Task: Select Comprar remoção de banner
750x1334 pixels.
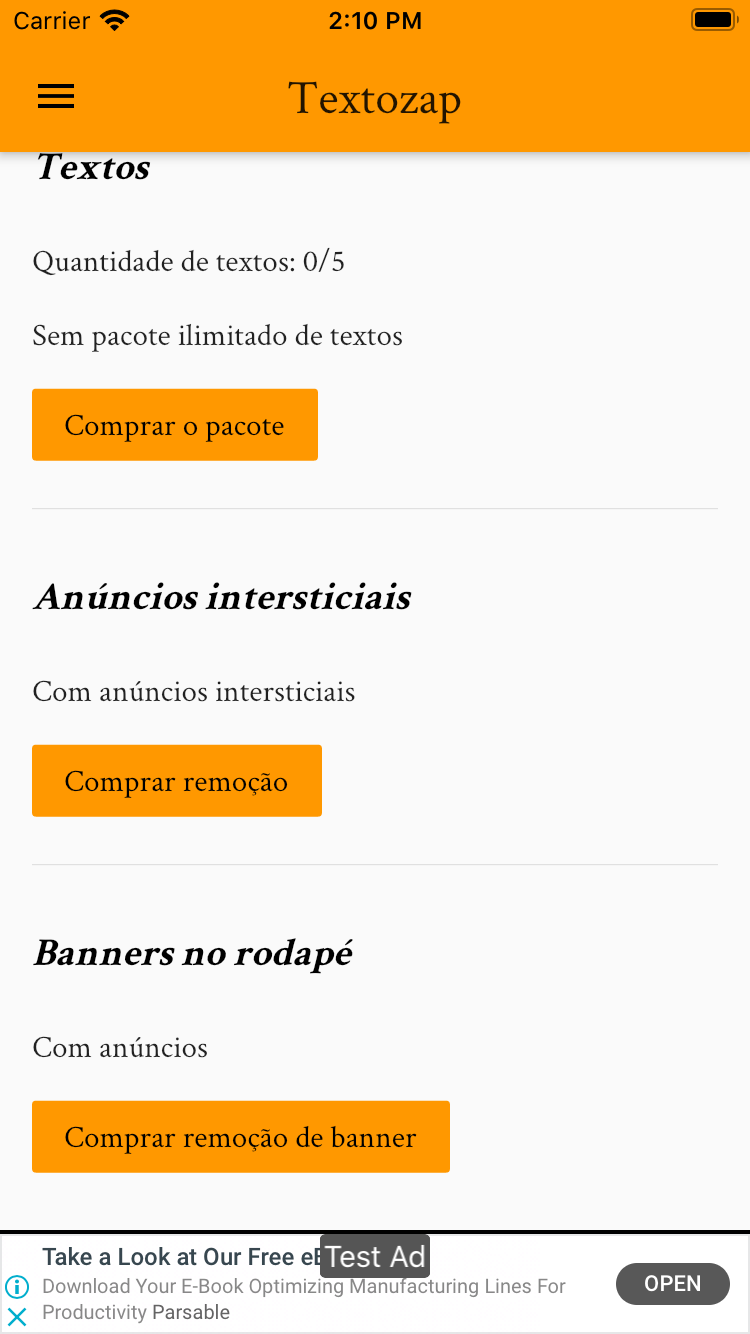Action: [x=241, y=1137]
